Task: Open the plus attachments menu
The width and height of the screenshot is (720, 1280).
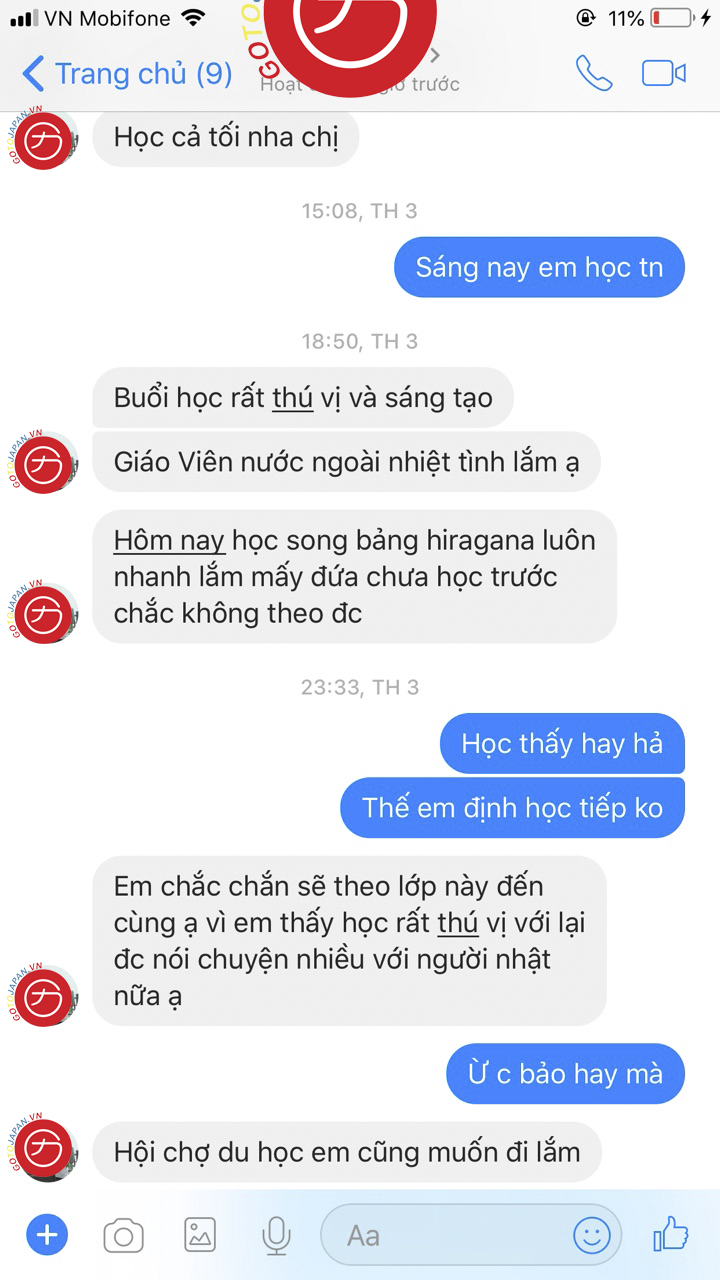Action: click(46, 1236)
